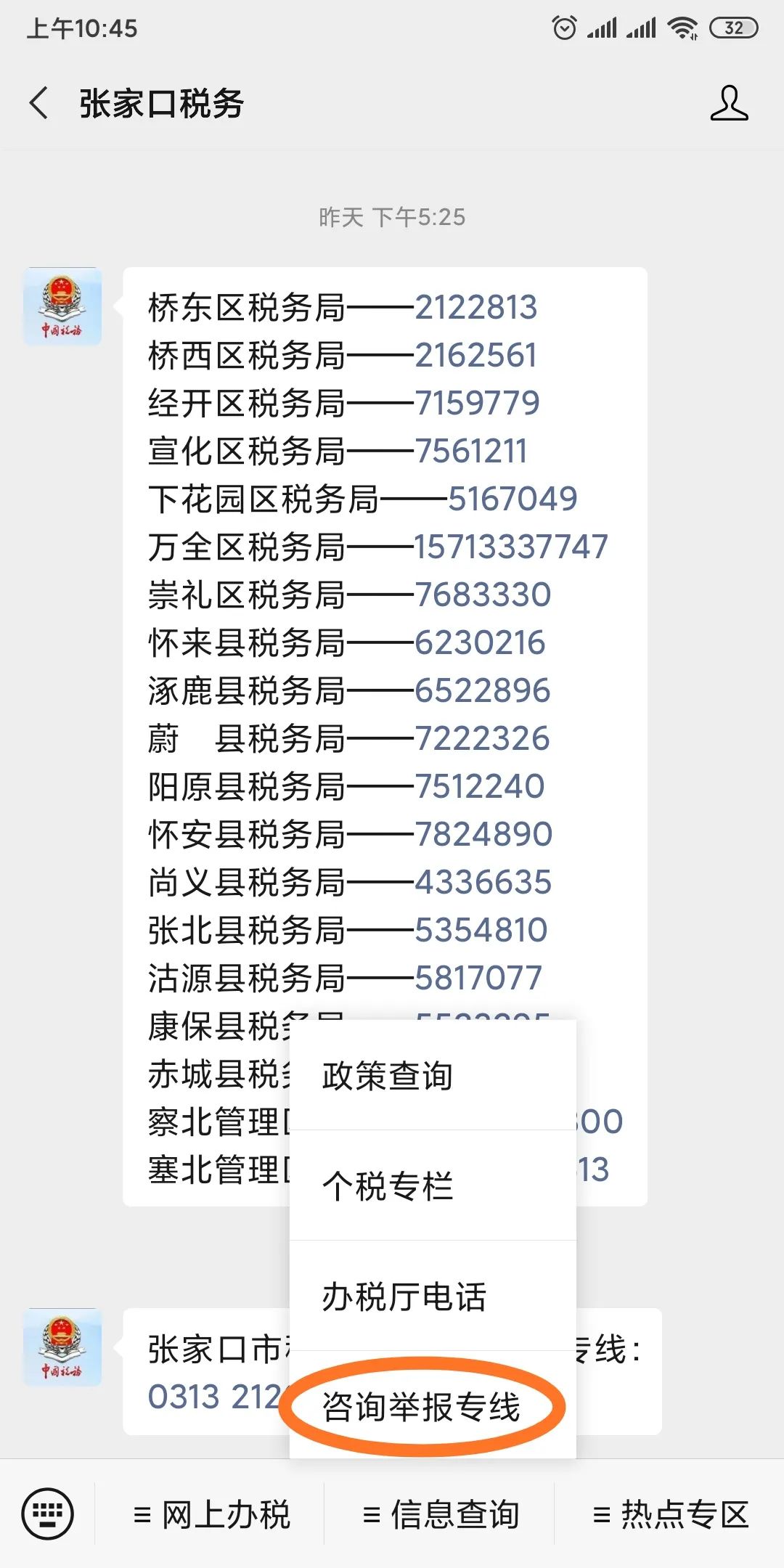Image resolution: width=784 pixels, height=1568 pixels.
Task: Go back from 张家口税务 chat
Action: (39, 103)
